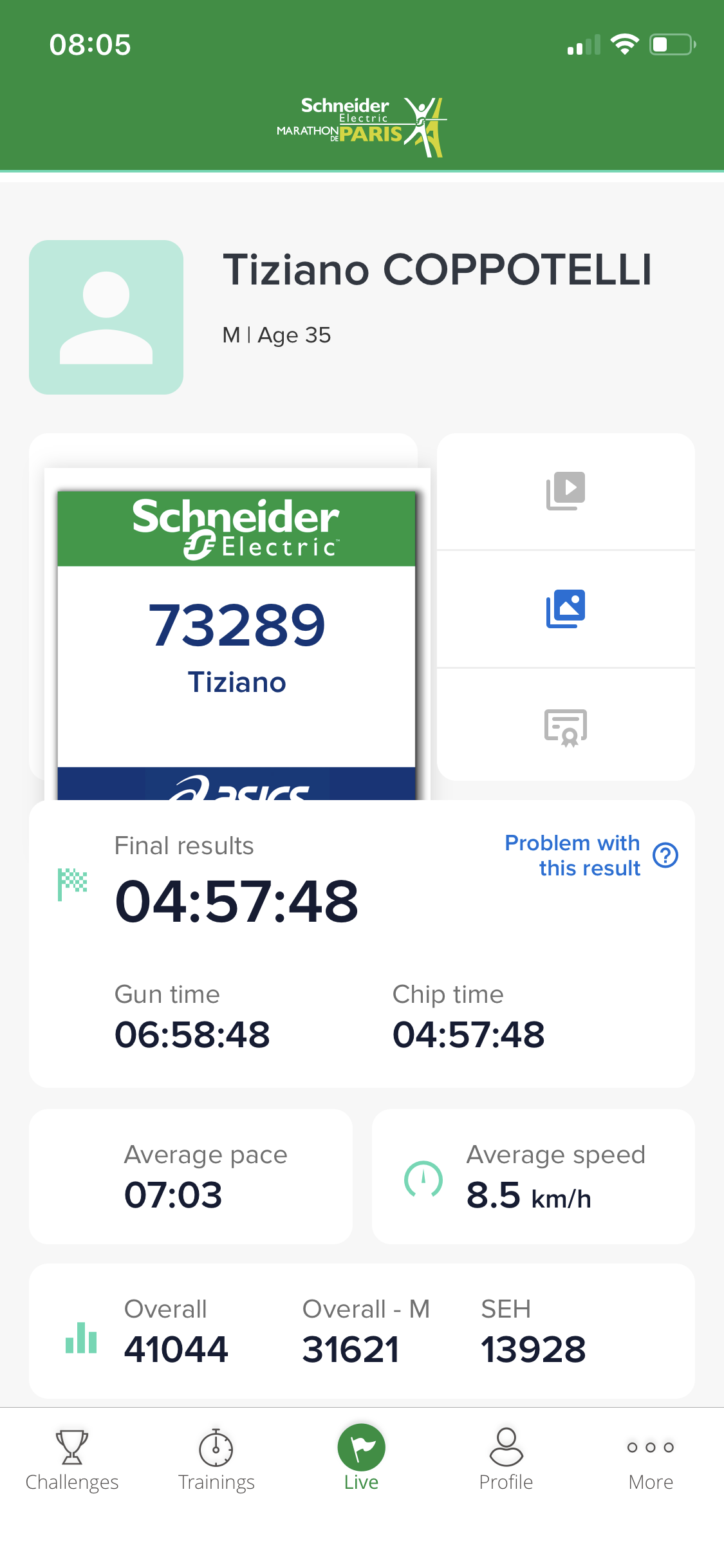Open the runner's video gallery icon
724x1568 pixels.
click(x=565, y=491)
